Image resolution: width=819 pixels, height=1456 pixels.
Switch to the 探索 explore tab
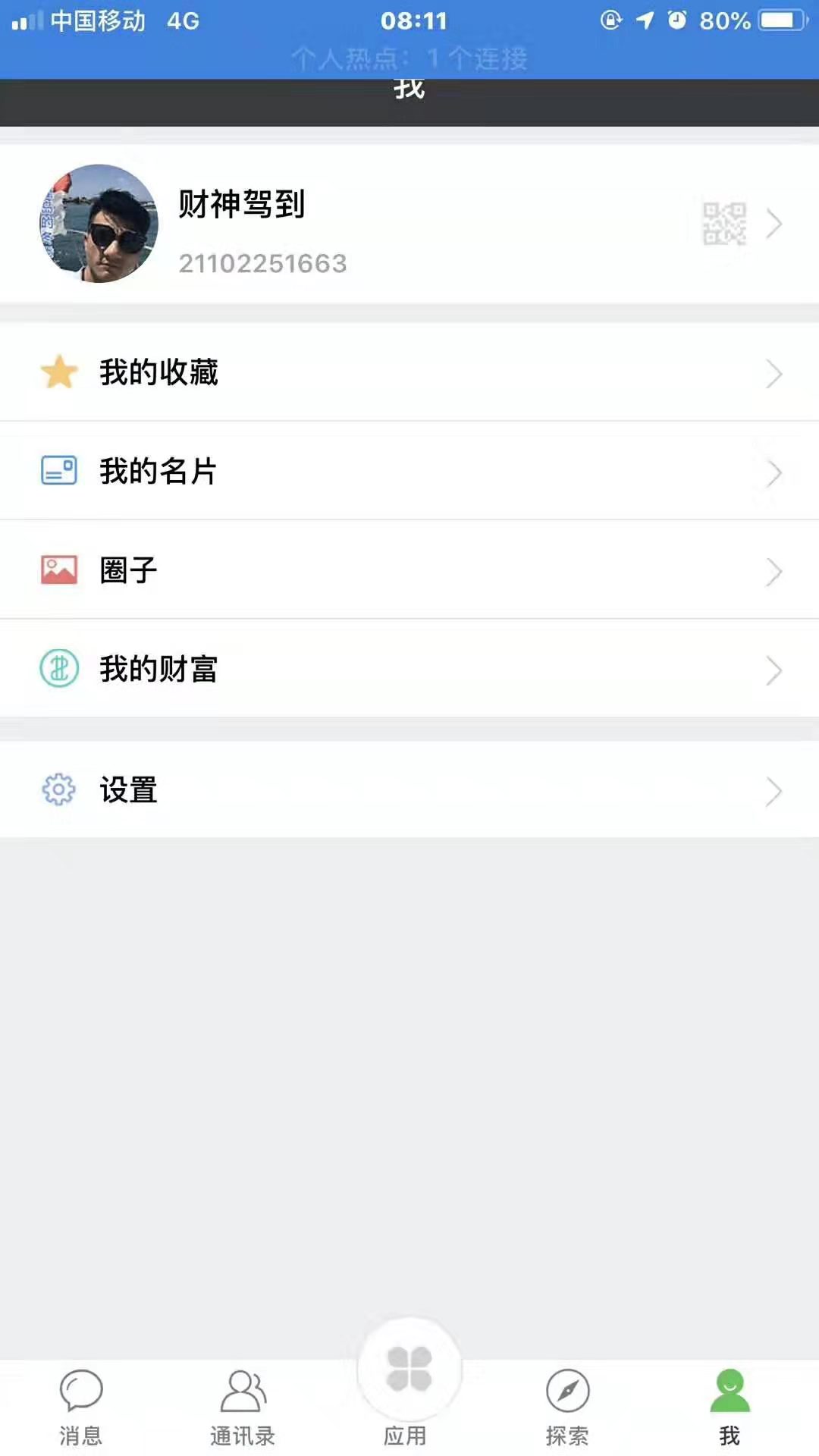coord(567,1407)
